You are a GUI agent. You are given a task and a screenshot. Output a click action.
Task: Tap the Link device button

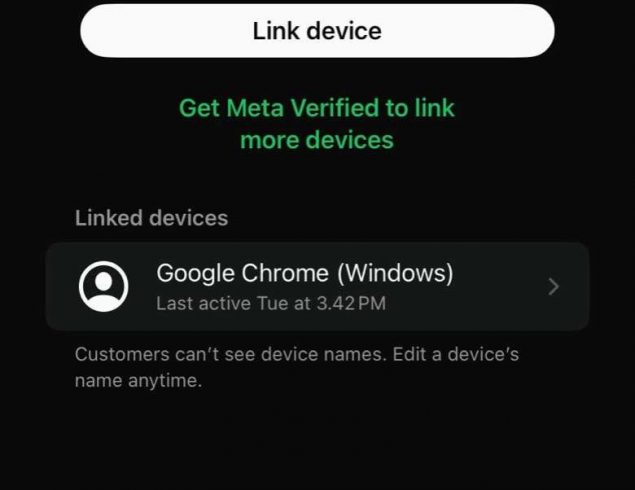[x=317, y=31]
